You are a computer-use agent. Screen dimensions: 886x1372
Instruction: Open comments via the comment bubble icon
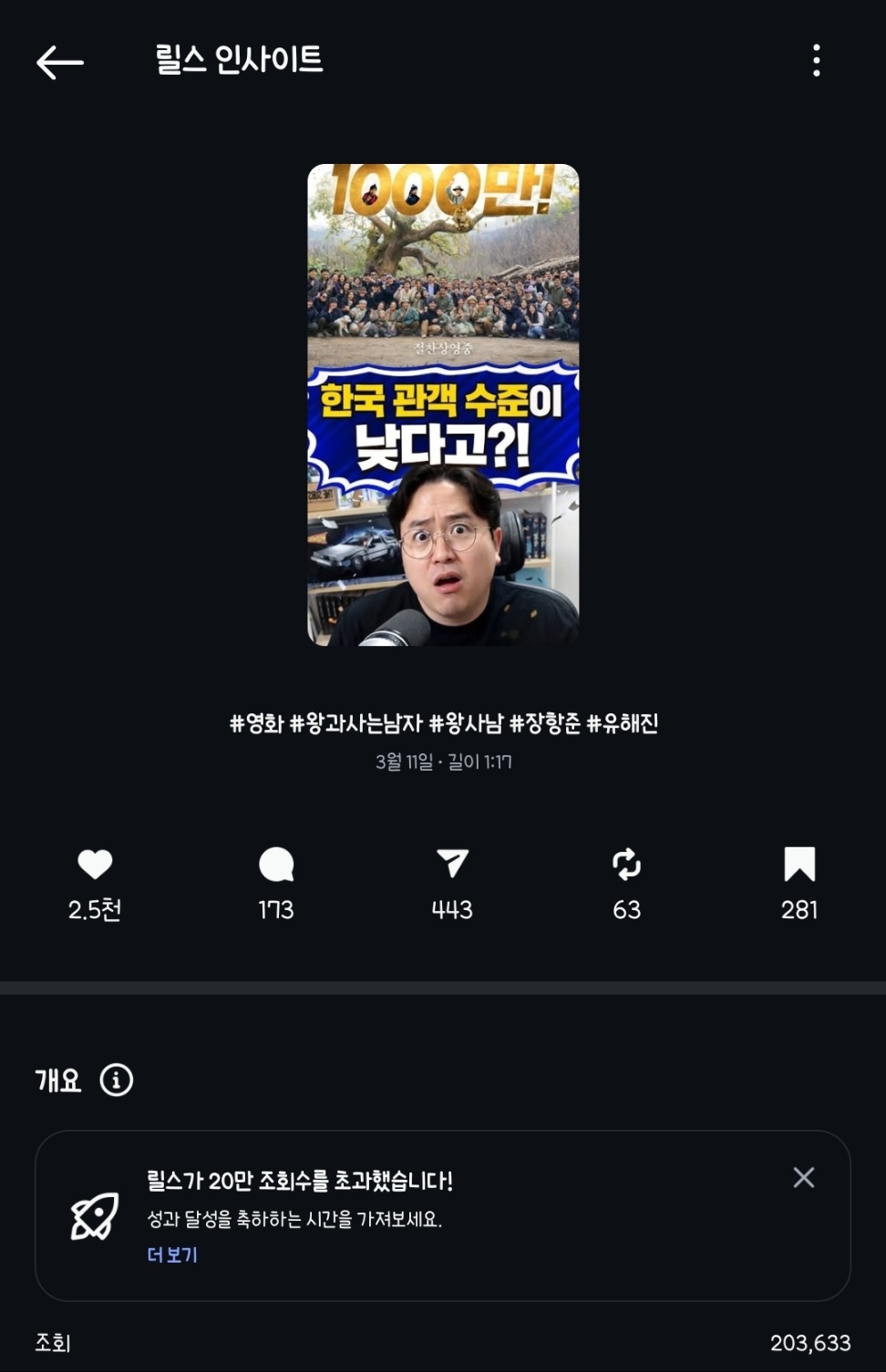[x=274, y=864]
